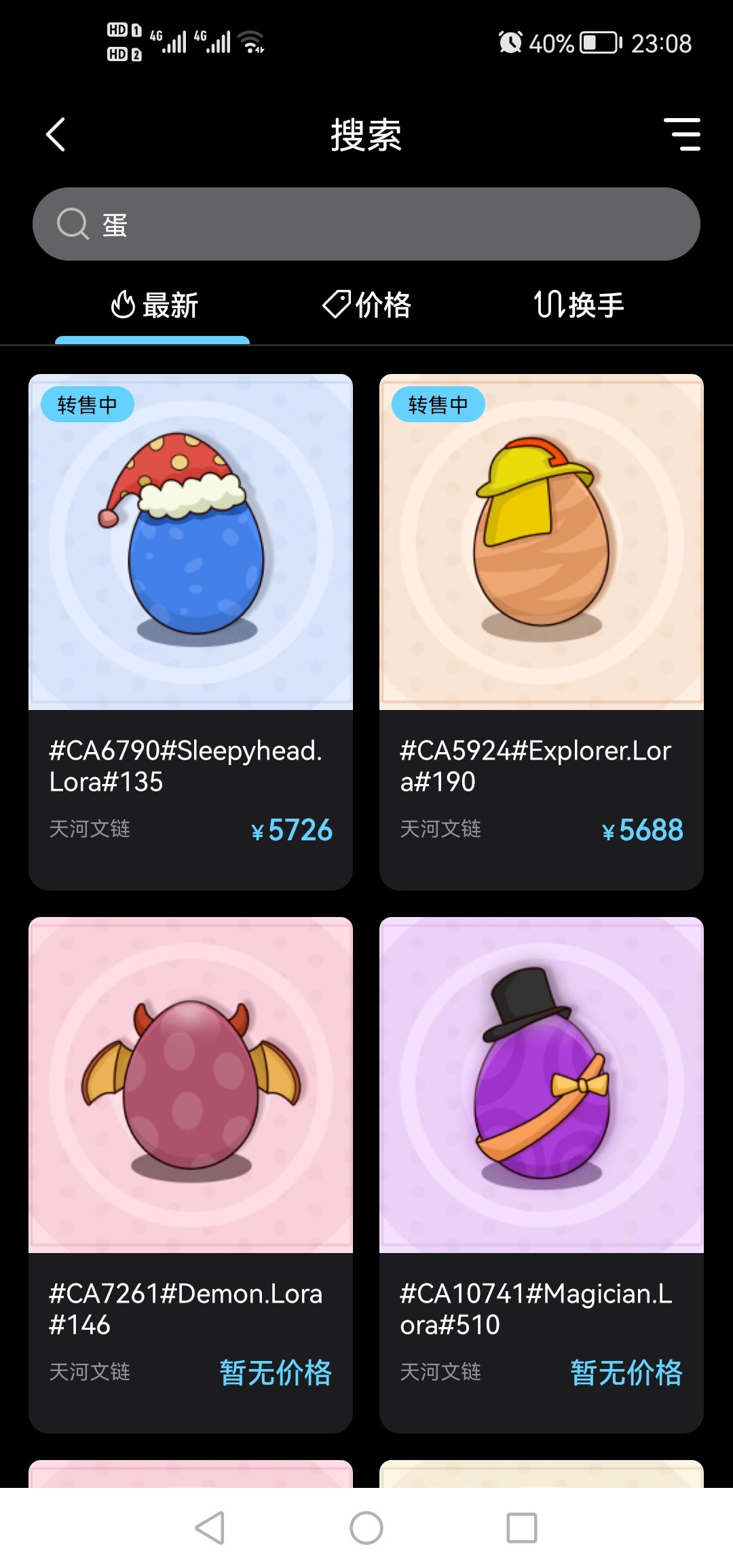Open the Explorer.Lora#190 egg card

tap(541, 631)
